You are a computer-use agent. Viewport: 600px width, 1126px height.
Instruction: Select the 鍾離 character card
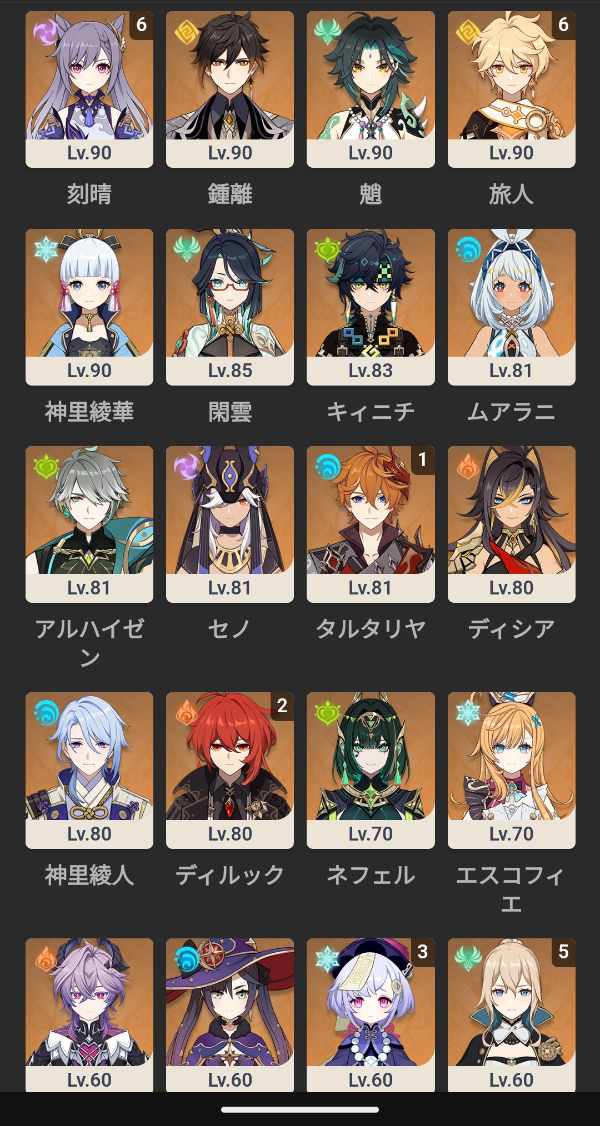(x=230, y=89)
